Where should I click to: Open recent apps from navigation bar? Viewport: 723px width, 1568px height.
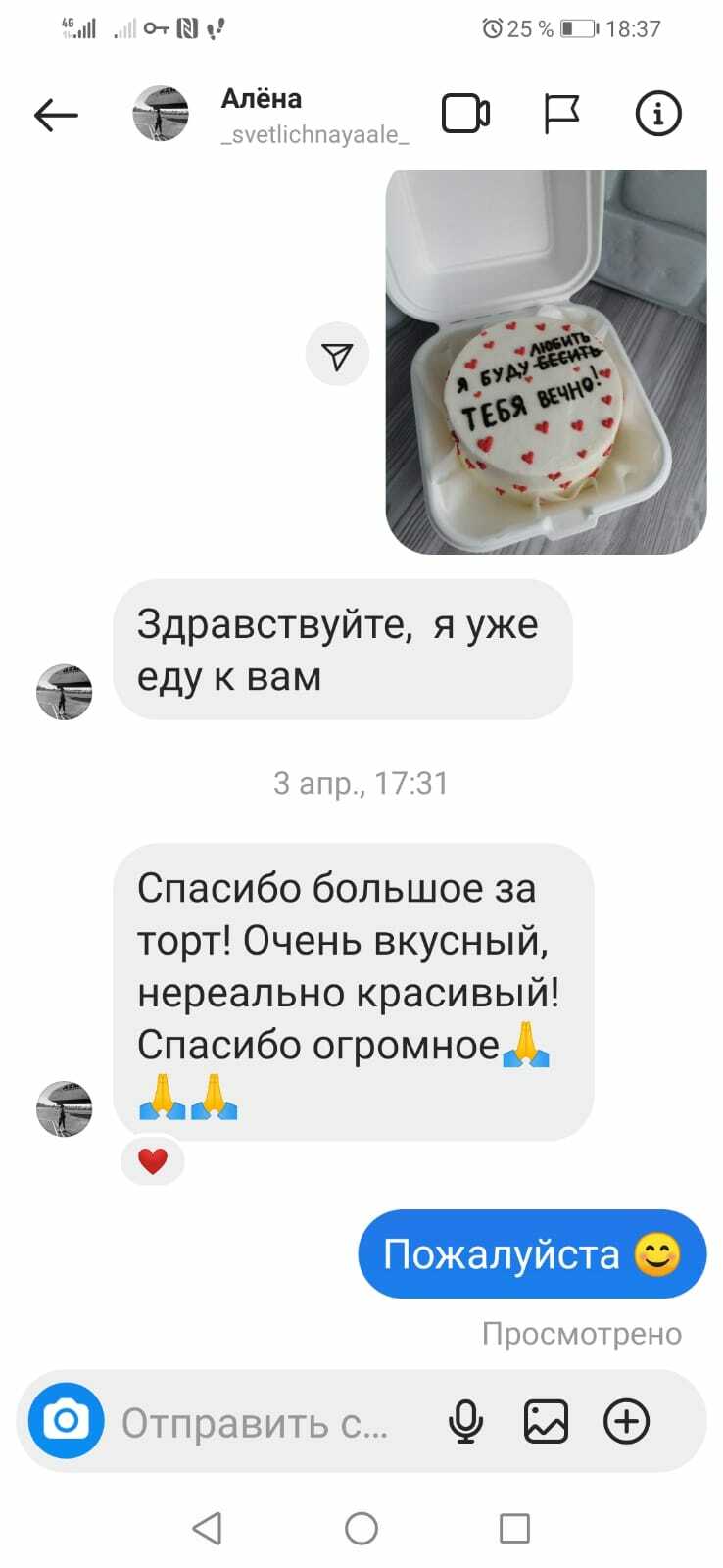[x=514, y=1528]
